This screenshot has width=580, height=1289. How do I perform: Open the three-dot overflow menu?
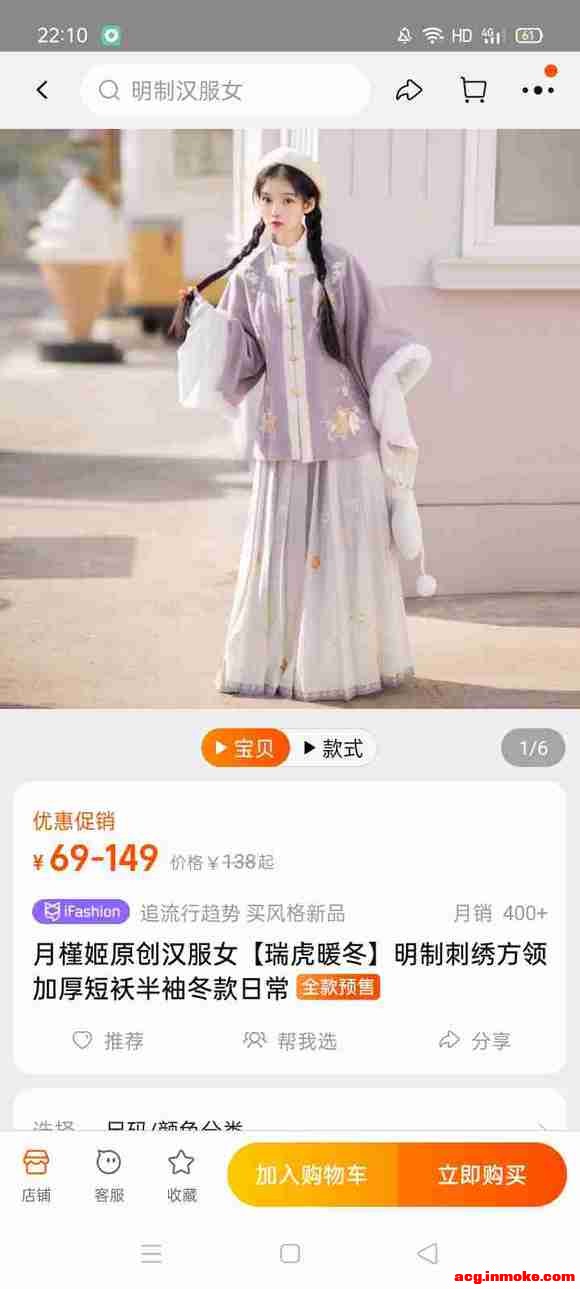click(537, 90)
